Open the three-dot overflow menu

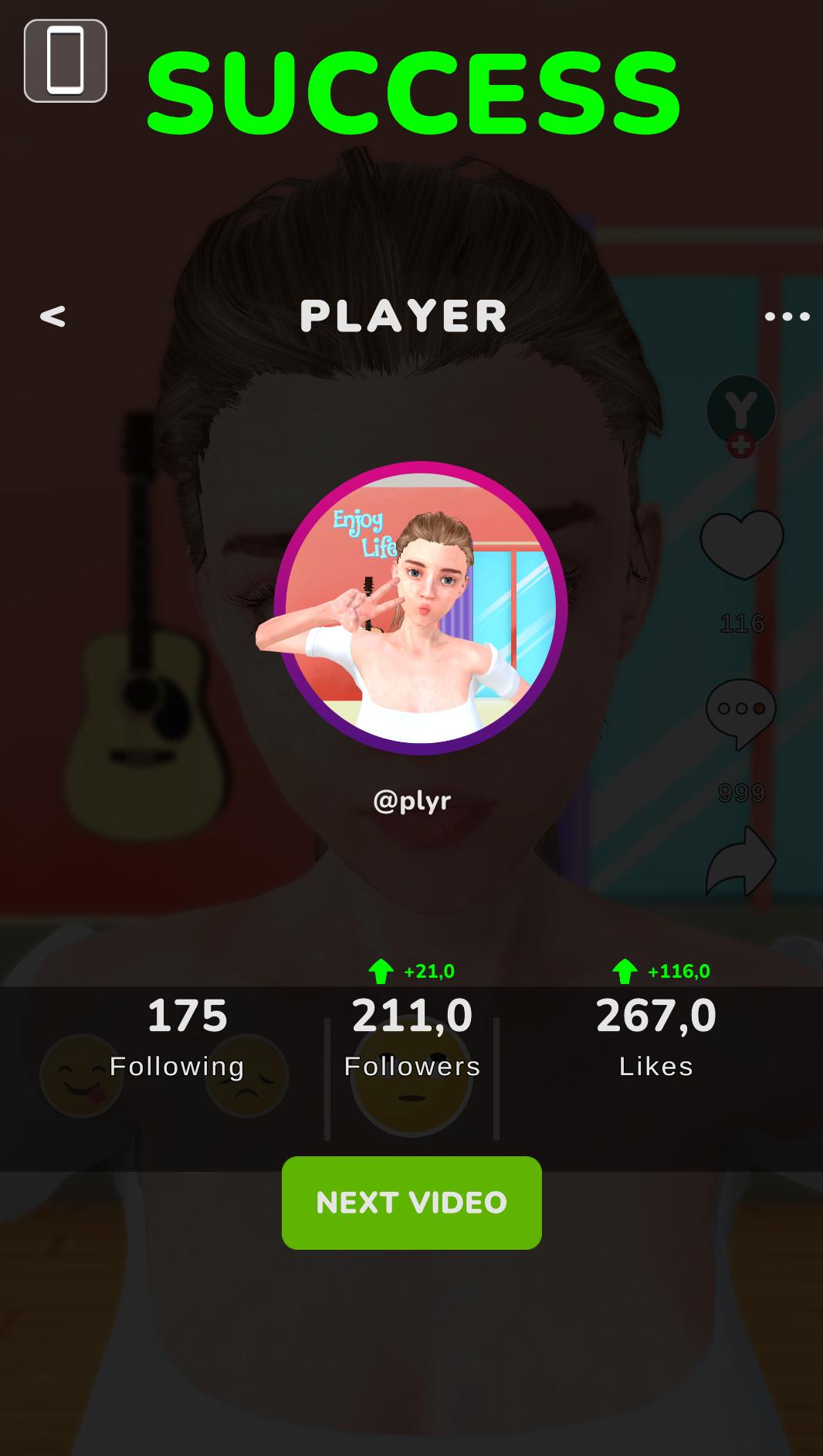pos(787,316)
